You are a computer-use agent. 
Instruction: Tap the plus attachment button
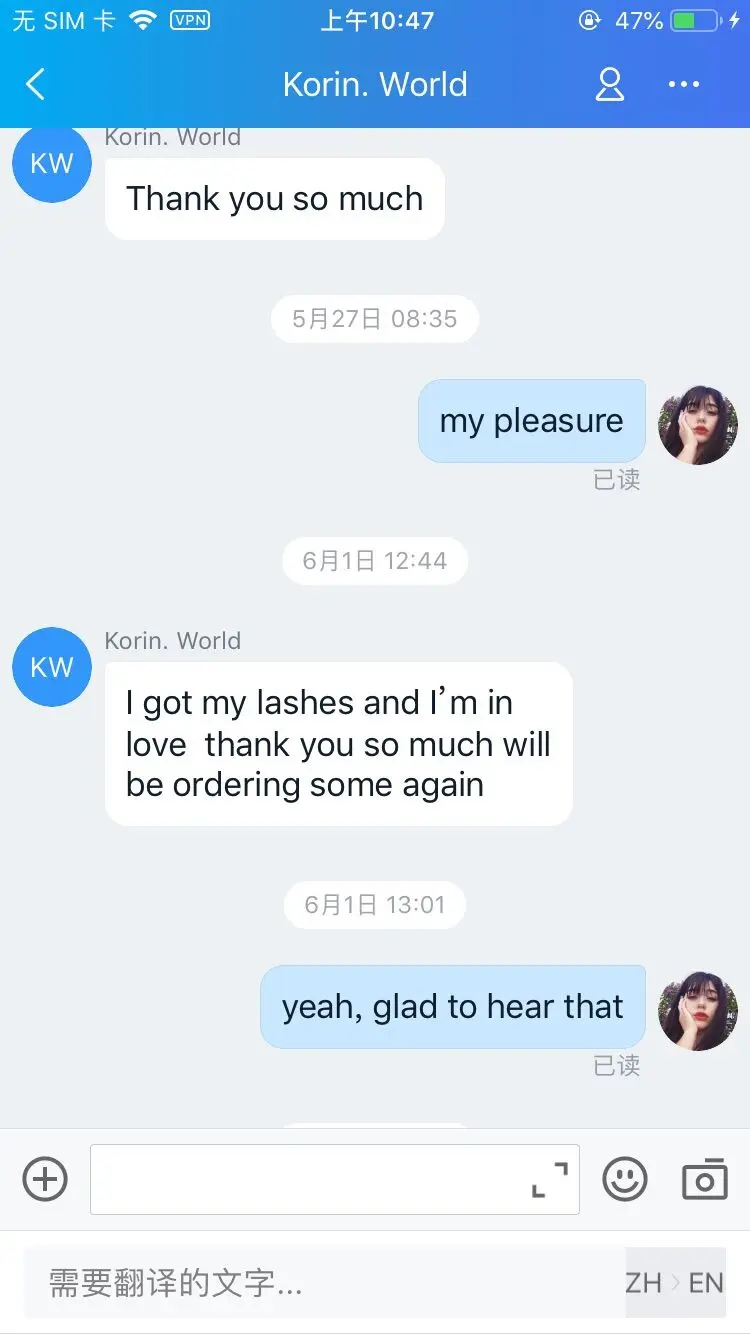coord(45,1179)
